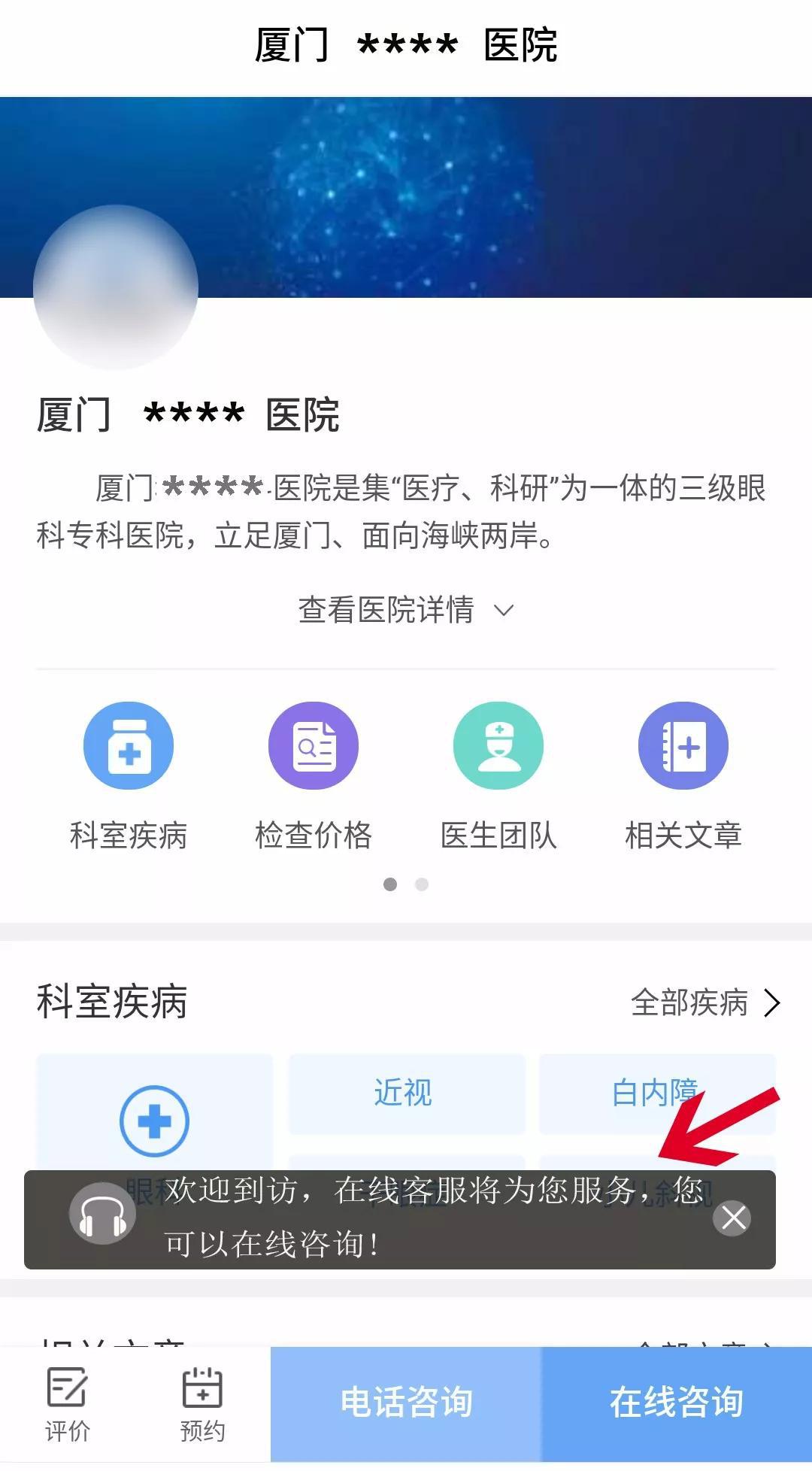
Task: Open 相关文章 related articles icon
Action: point(683,745)
